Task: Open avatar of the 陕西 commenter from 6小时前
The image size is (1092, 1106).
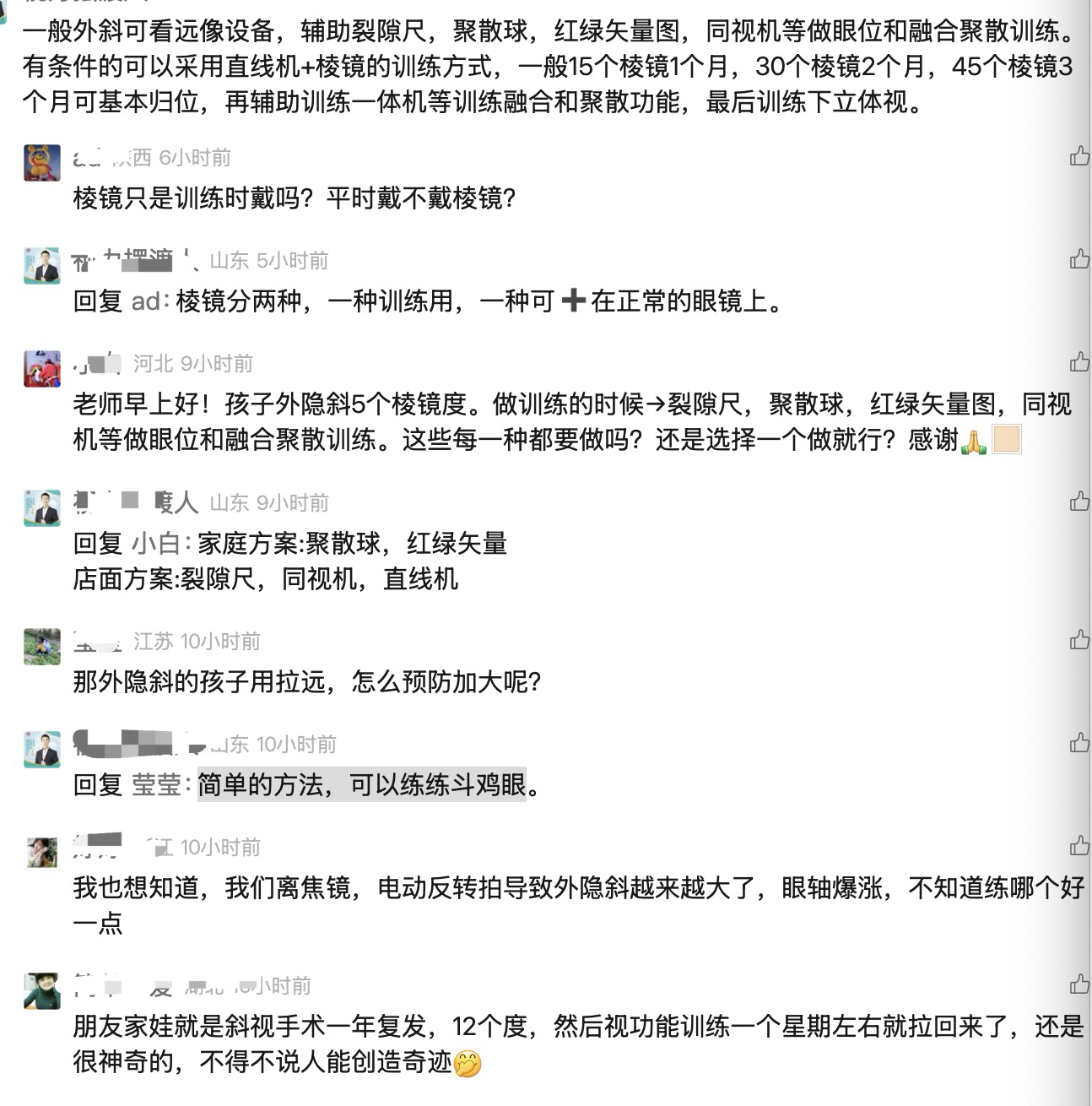Action: [42, 163]
